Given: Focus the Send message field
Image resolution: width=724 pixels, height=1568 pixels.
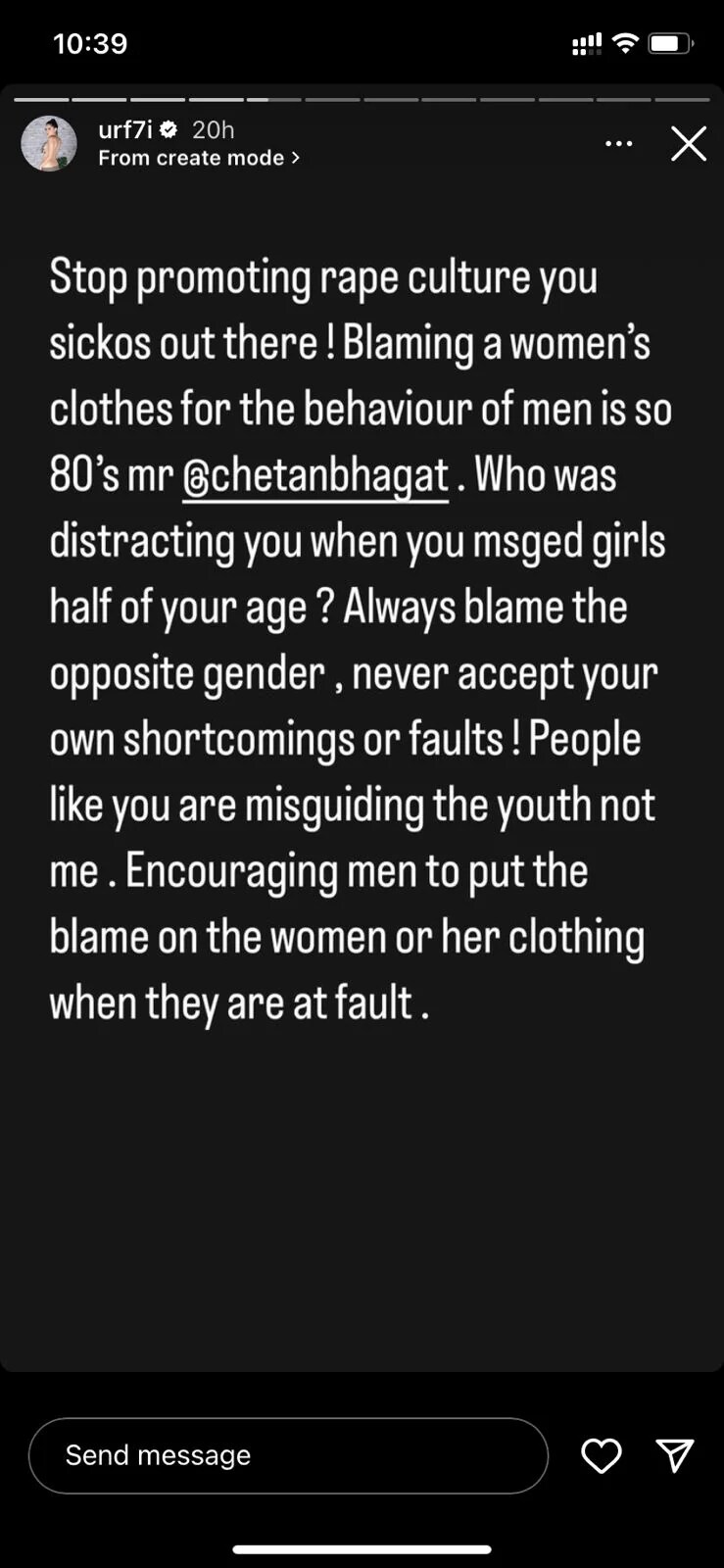Looking at the screenshot, I should 287,1455.
